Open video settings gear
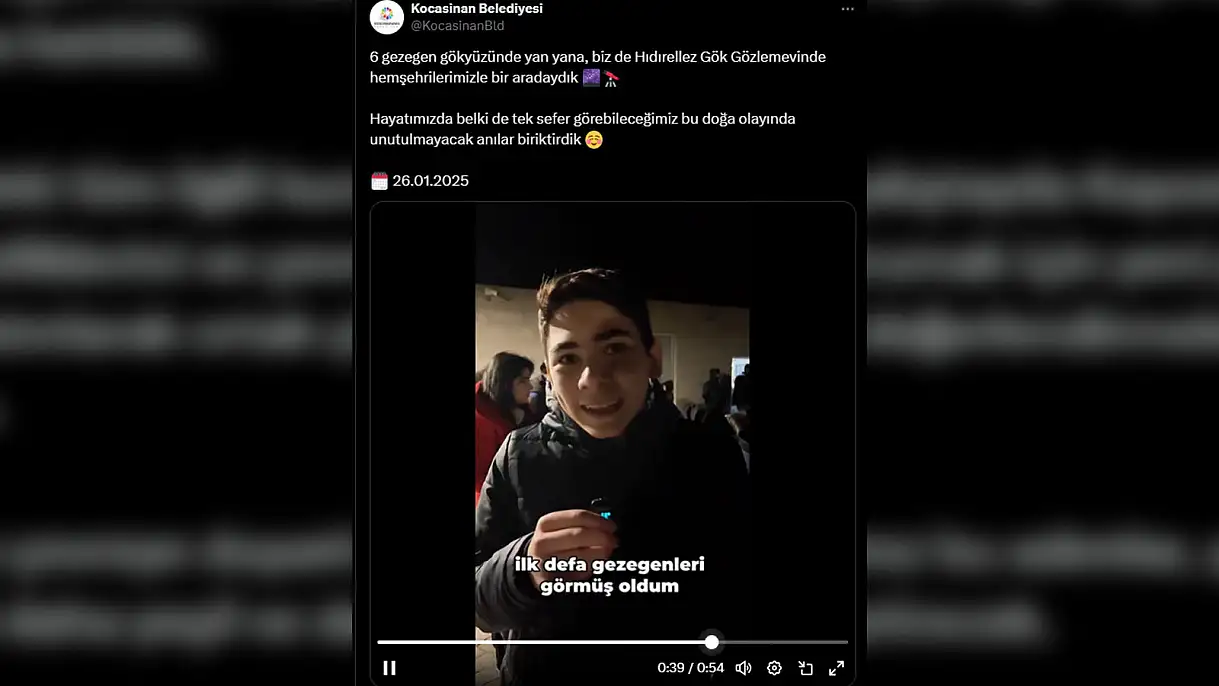This screenshot has width=1219, height=686. click(x=774, y=668)
